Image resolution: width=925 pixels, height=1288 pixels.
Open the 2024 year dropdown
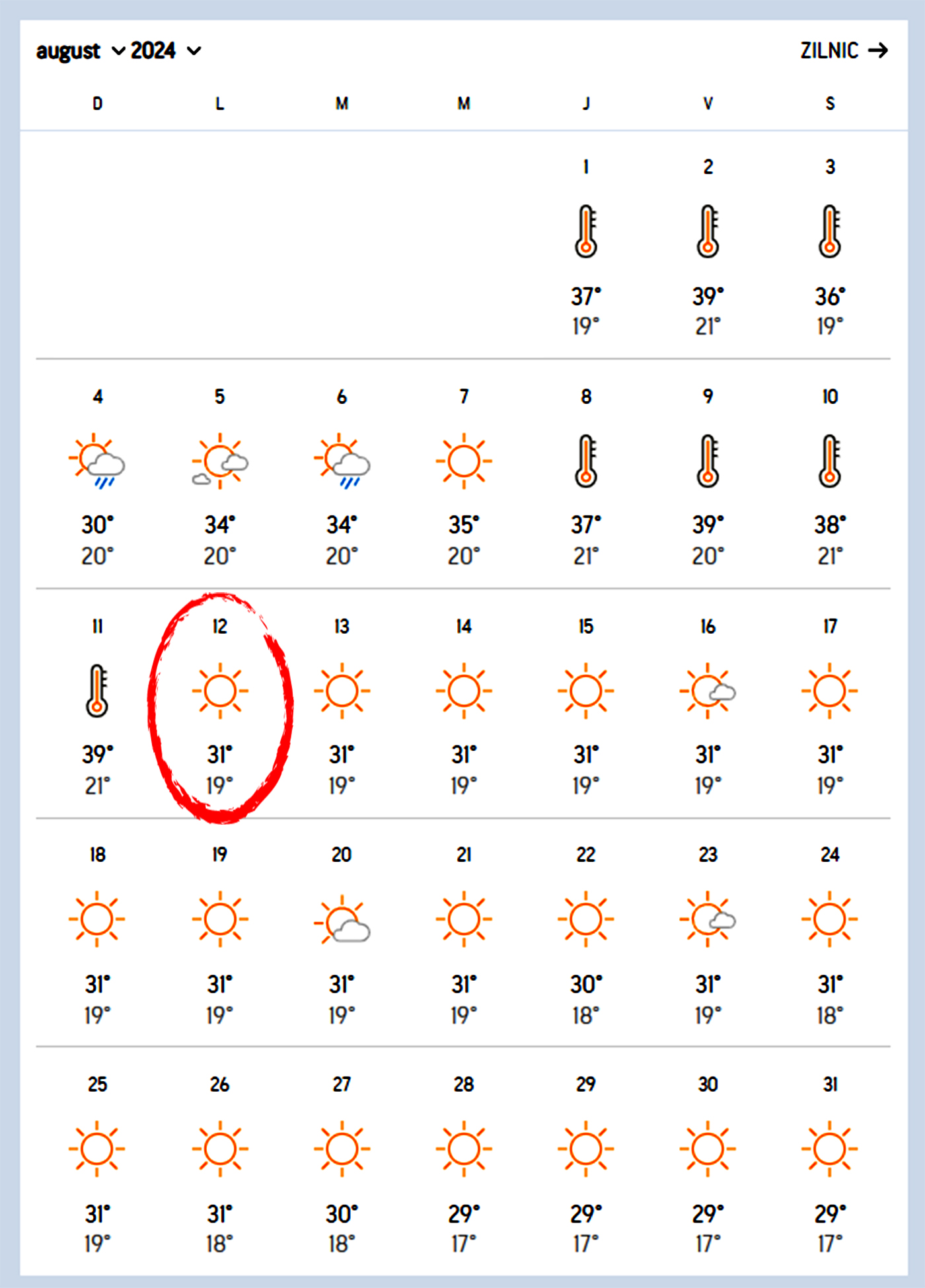[x=165, y=51]
